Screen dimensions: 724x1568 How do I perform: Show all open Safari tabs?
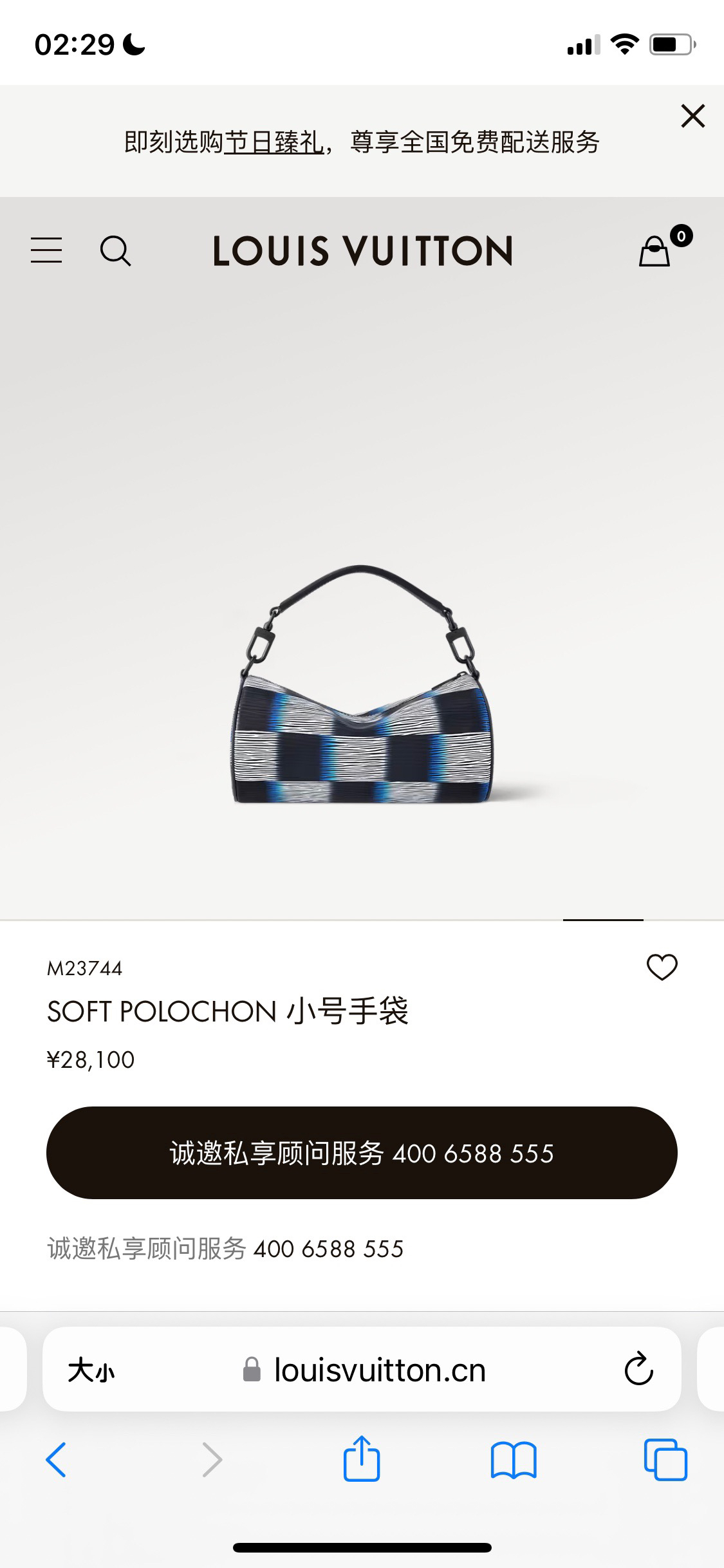(x=665, y=1459)
